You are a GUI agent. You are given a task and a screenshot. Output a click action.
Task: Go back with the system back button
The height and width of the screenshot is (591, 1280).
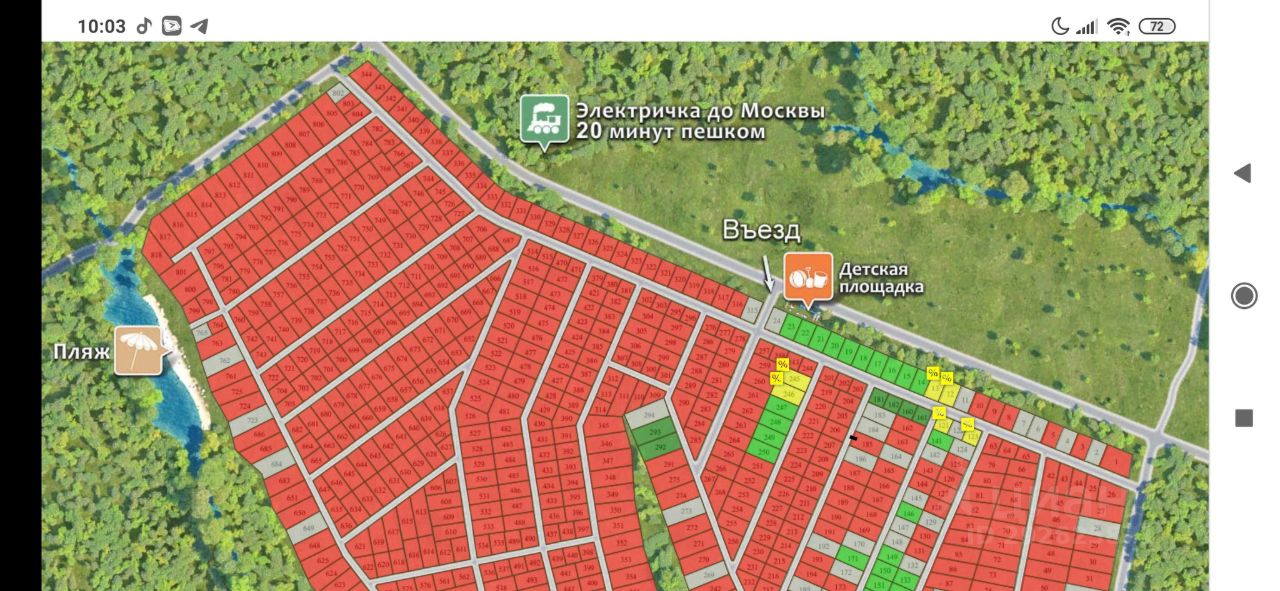pyautogui.click(x=1243, y=173)
